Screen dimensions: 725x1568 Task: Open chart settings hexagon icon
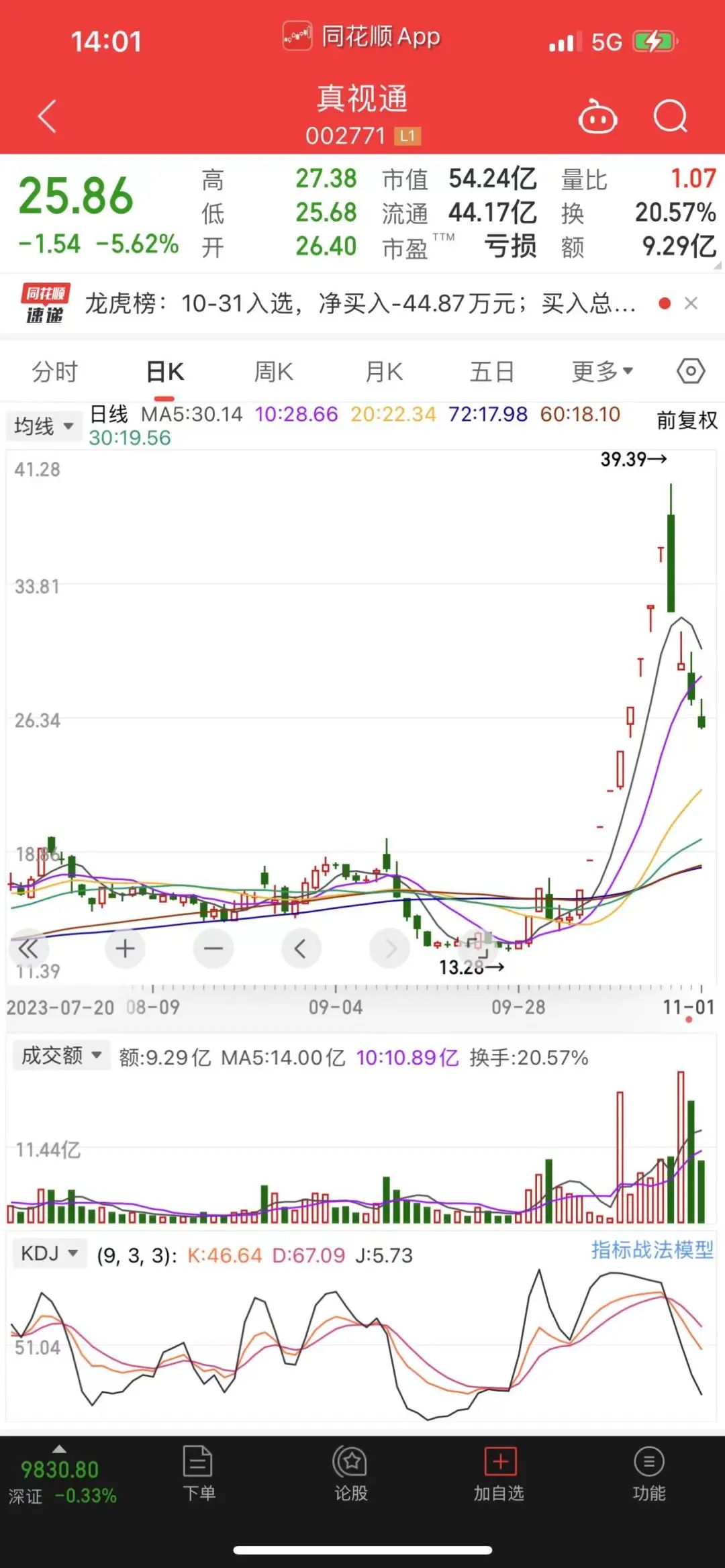click(x=691, y=371)
